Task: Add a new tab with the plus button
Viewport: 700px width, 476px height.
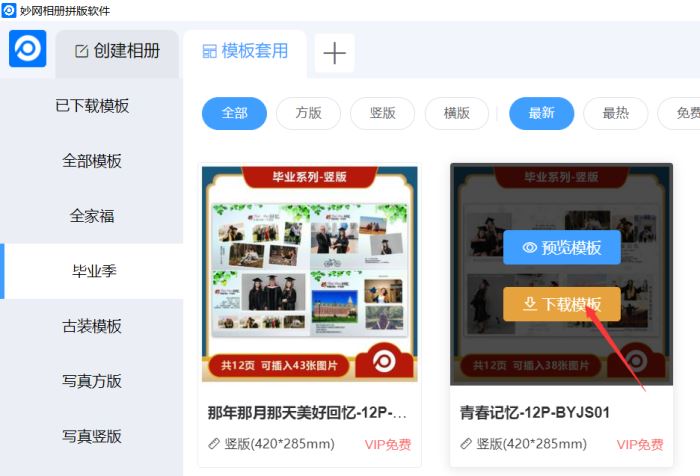Action: tap(334, 53)
